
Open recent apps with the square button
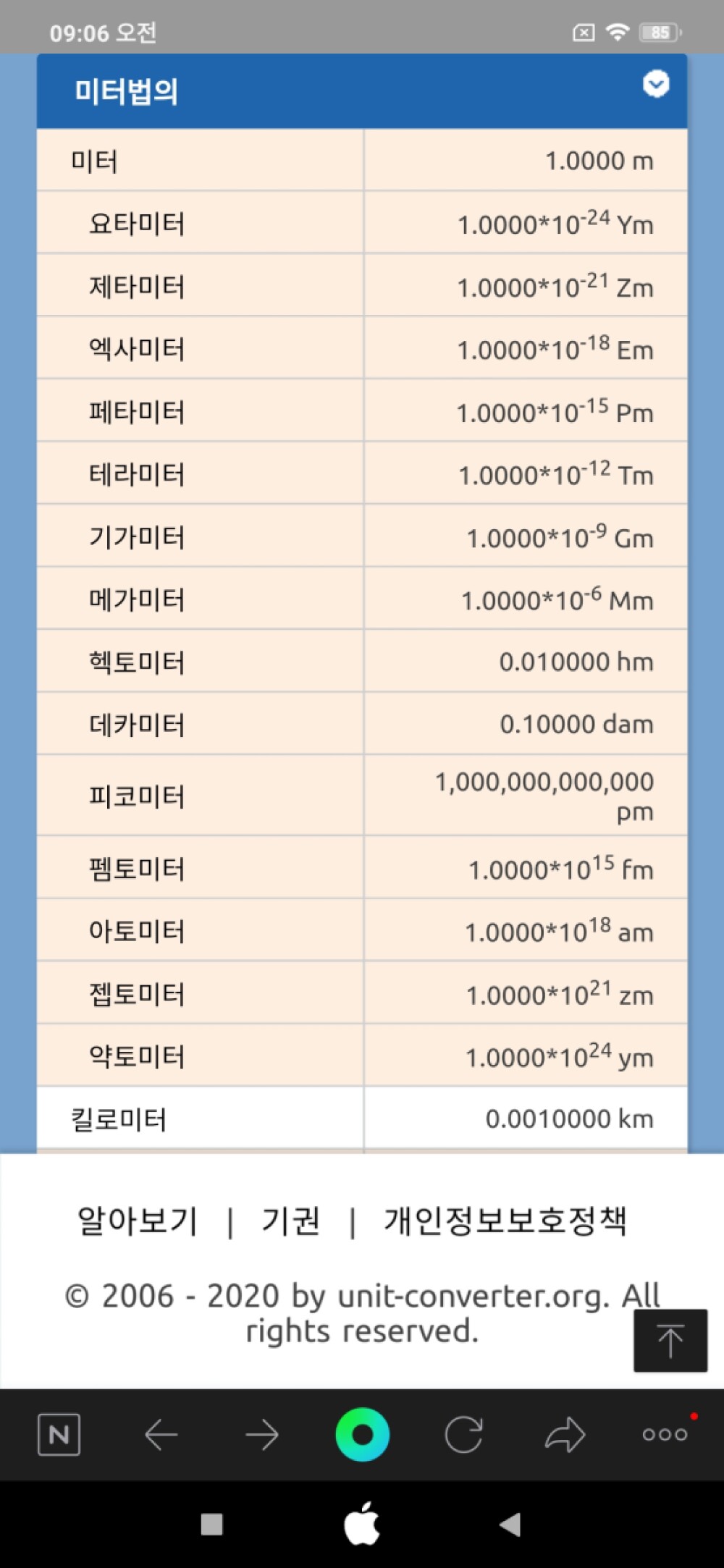[211, 1525]
